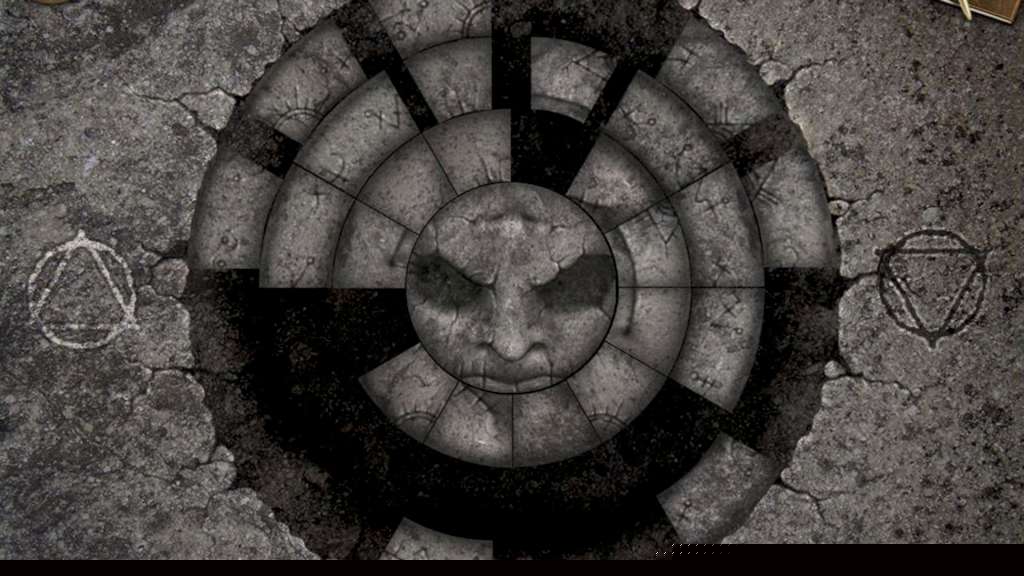Tap the stone face at the center

tap(511, 290)
